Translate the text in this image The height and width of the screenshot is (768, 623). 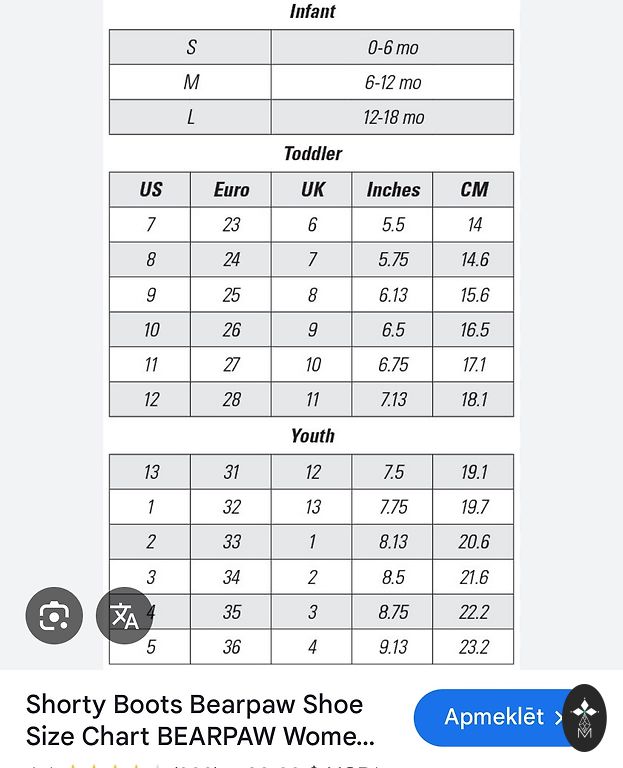pos(124,616)
